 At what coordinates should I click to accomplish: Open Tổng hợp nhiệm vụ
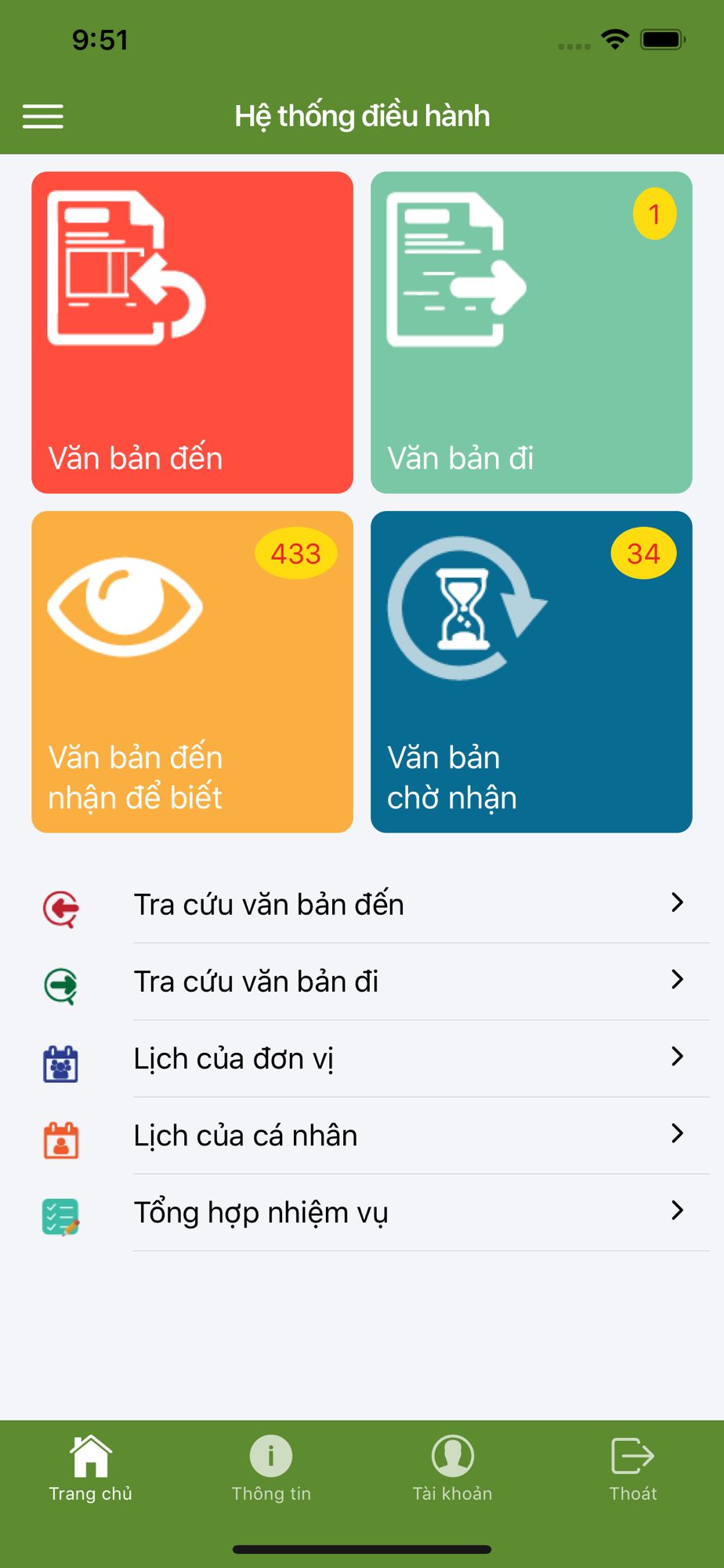pyautogui.click(x=362, y=1212)
